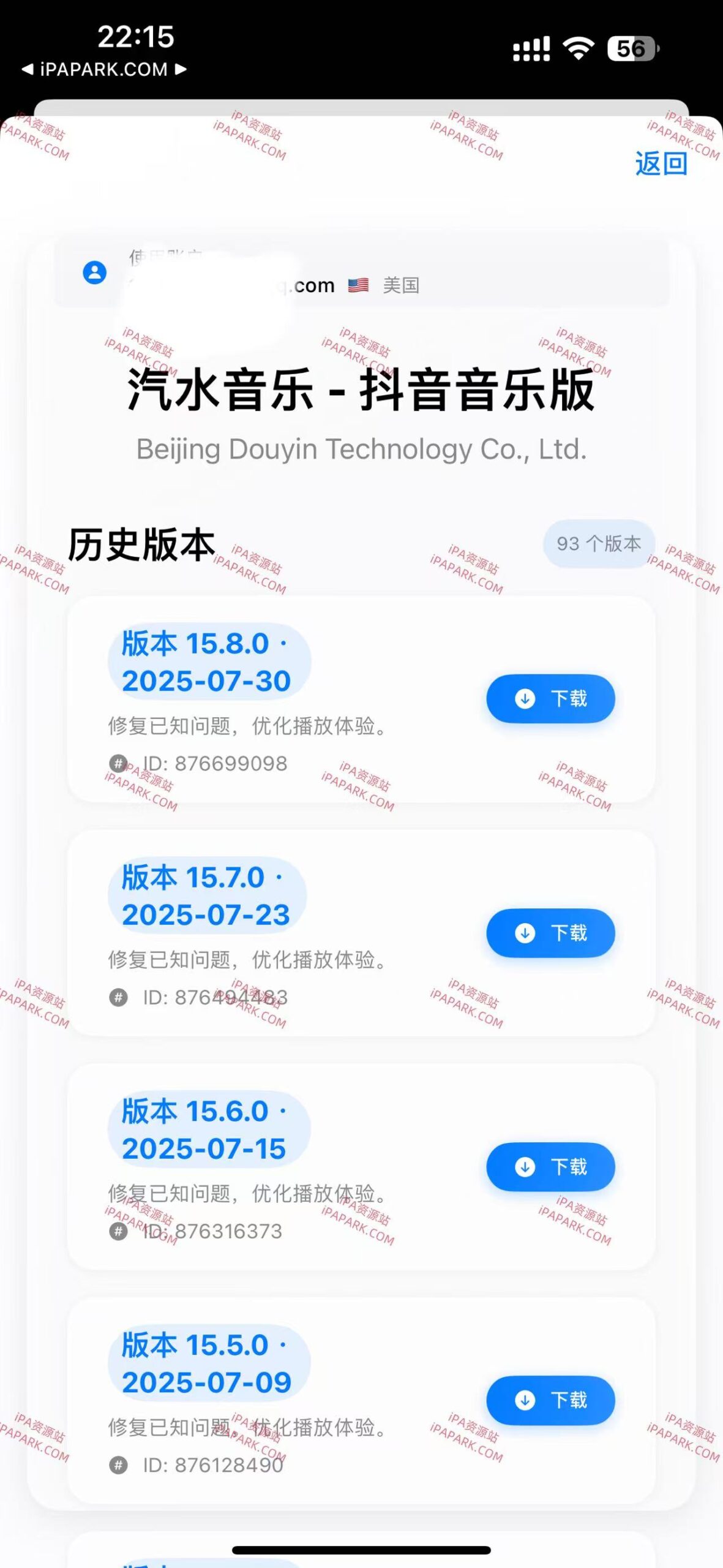The width and height of the screenshot is (723, 1568).
Task: Click the hashtag icon beside ID 876699098
Action: tap(119, 763)
